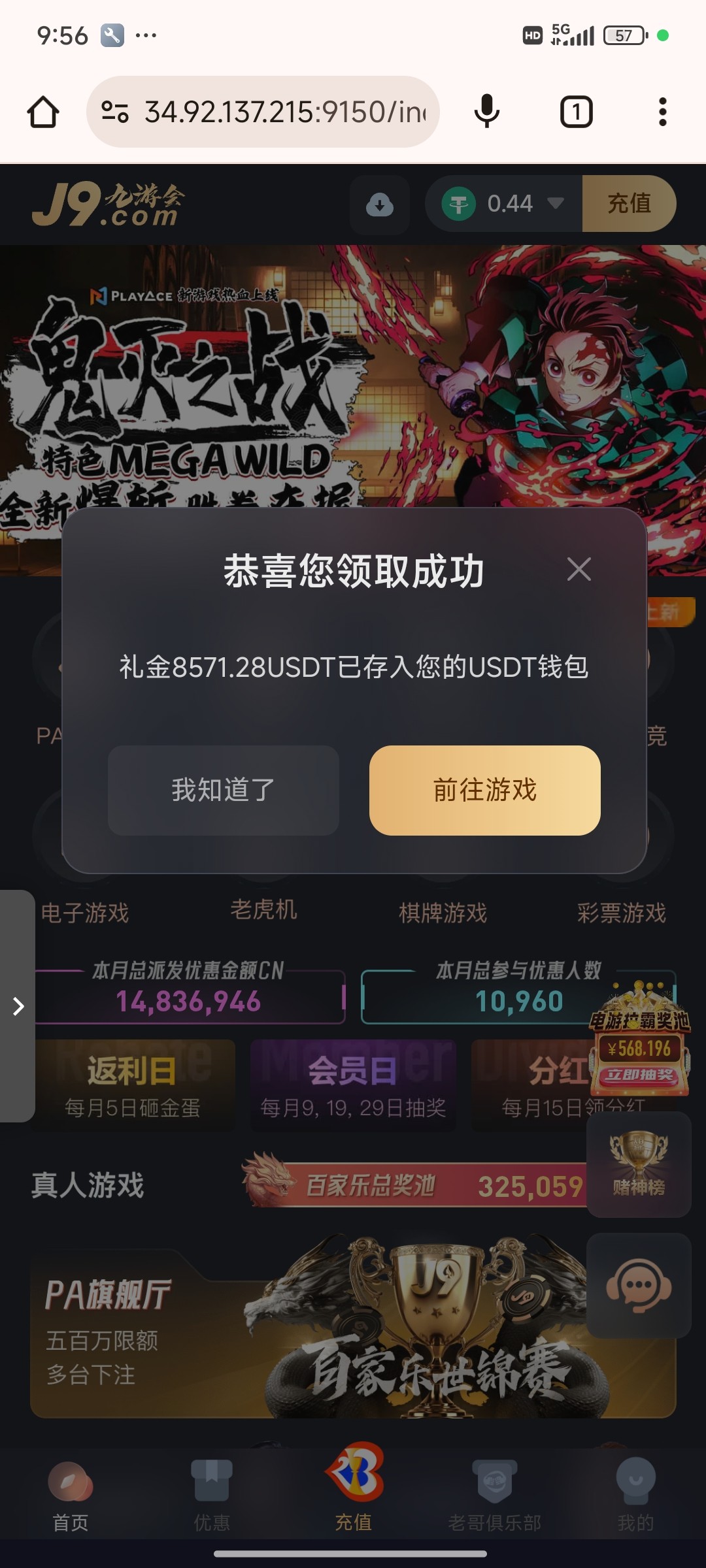Open the Chrome three-dot menu

(x=663, y=111)
